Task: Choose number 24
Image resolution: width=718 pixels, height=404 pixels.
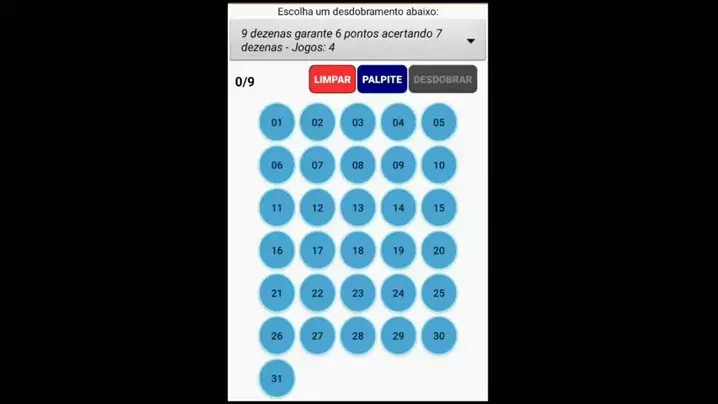Action: [x=398, y=293]
